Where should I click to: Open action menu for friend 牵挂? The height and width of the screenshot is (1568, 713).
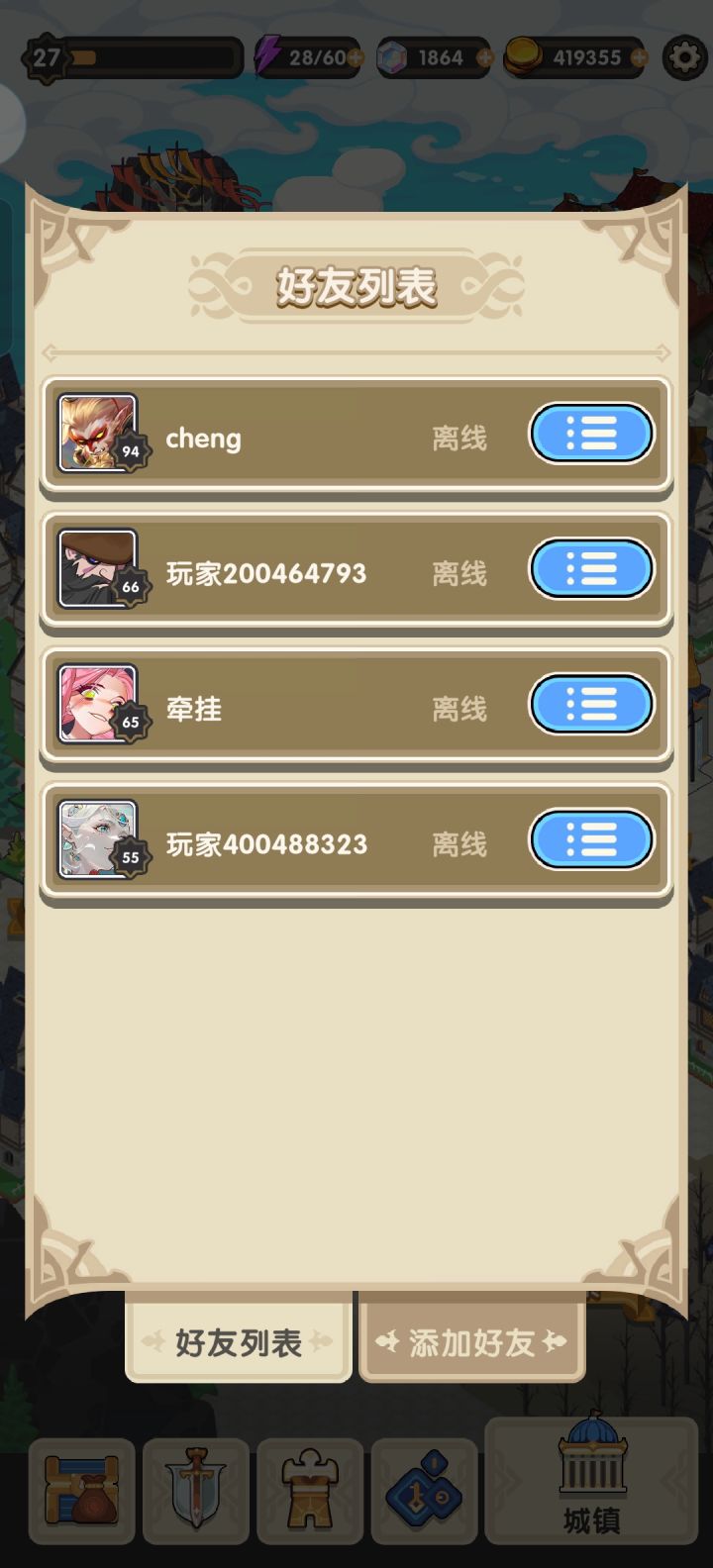(x=591, y=704)
